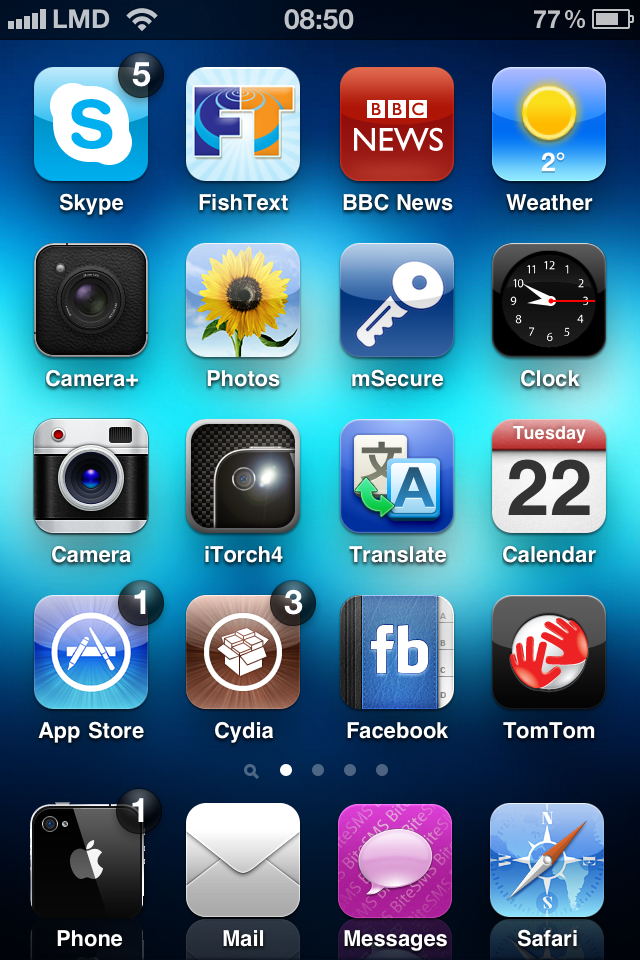
Task: Check Mail in the dock
Action: pyautogui.click(x=243, y=860)
